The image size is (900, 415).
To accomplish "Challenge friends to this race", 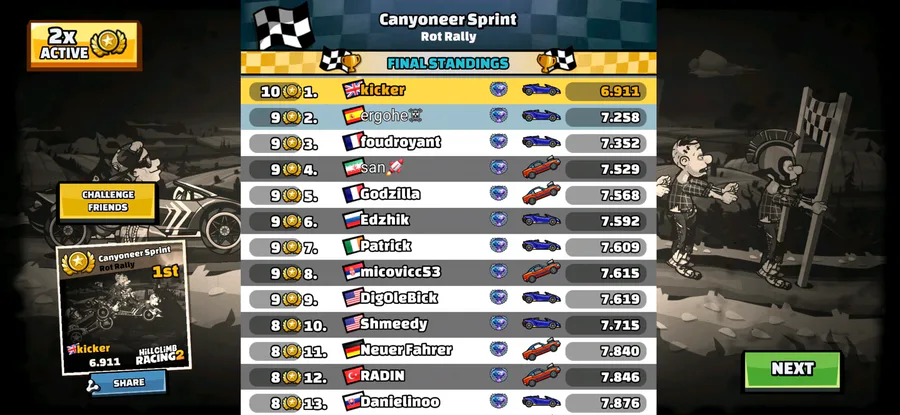I will (107, 201).
